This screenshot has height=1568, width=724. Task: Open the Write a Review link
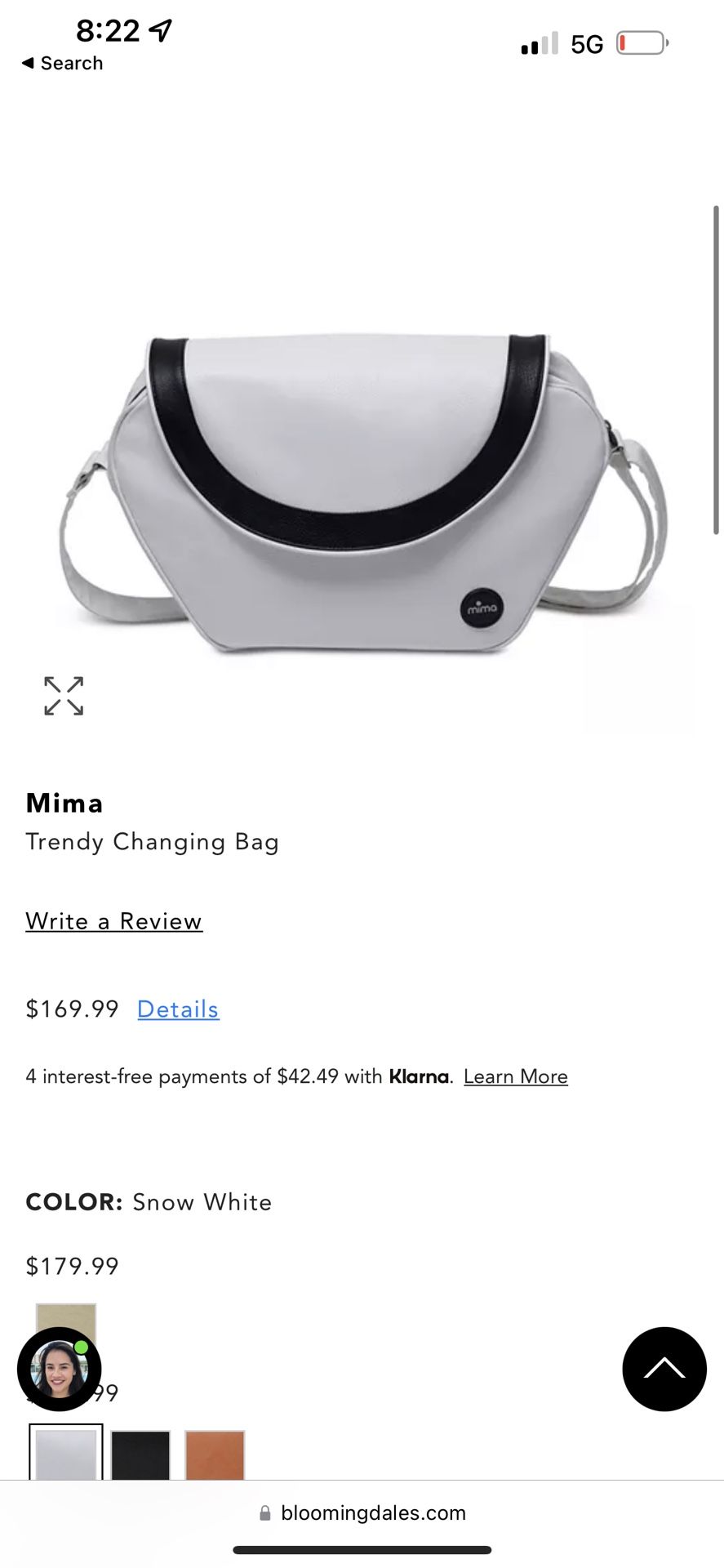tap(113, 921)
